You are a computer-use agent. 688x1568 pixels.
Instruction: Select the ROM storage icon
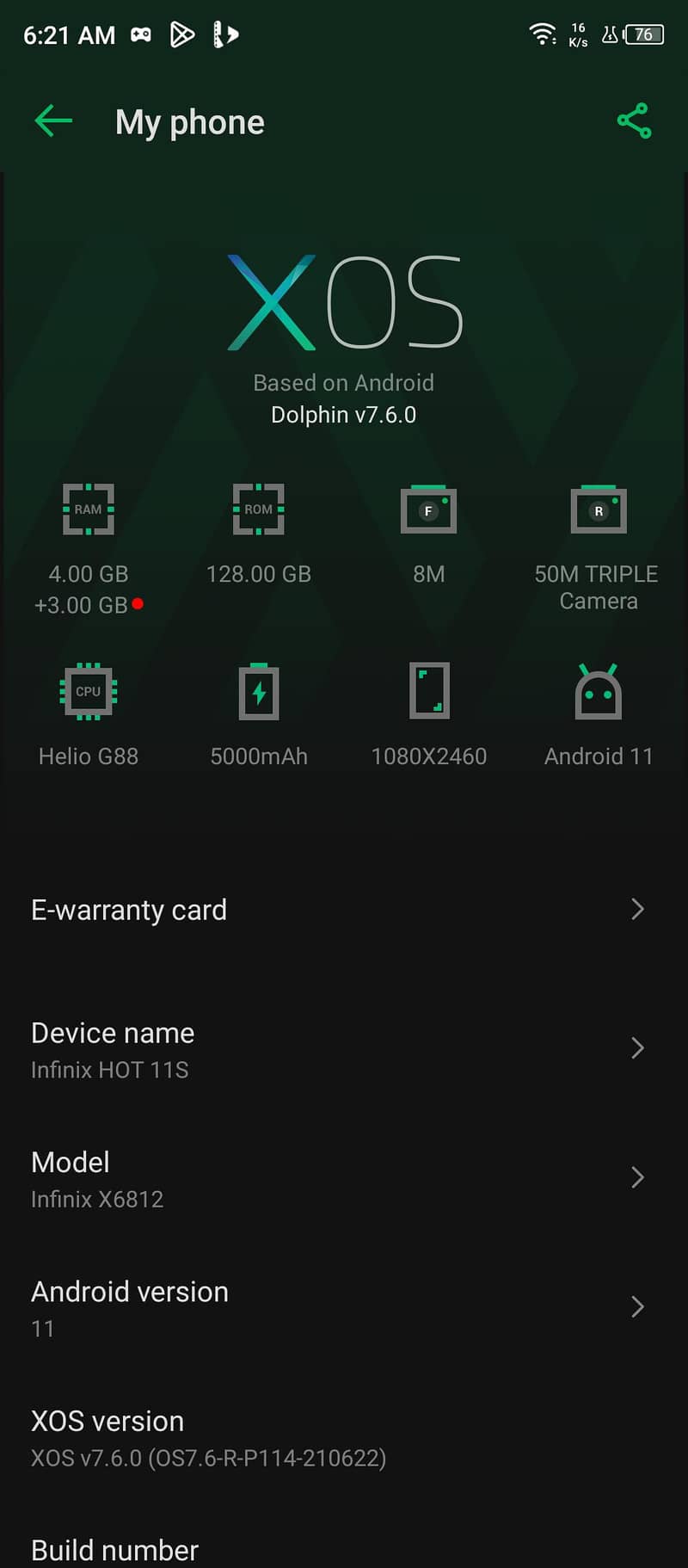258,509
